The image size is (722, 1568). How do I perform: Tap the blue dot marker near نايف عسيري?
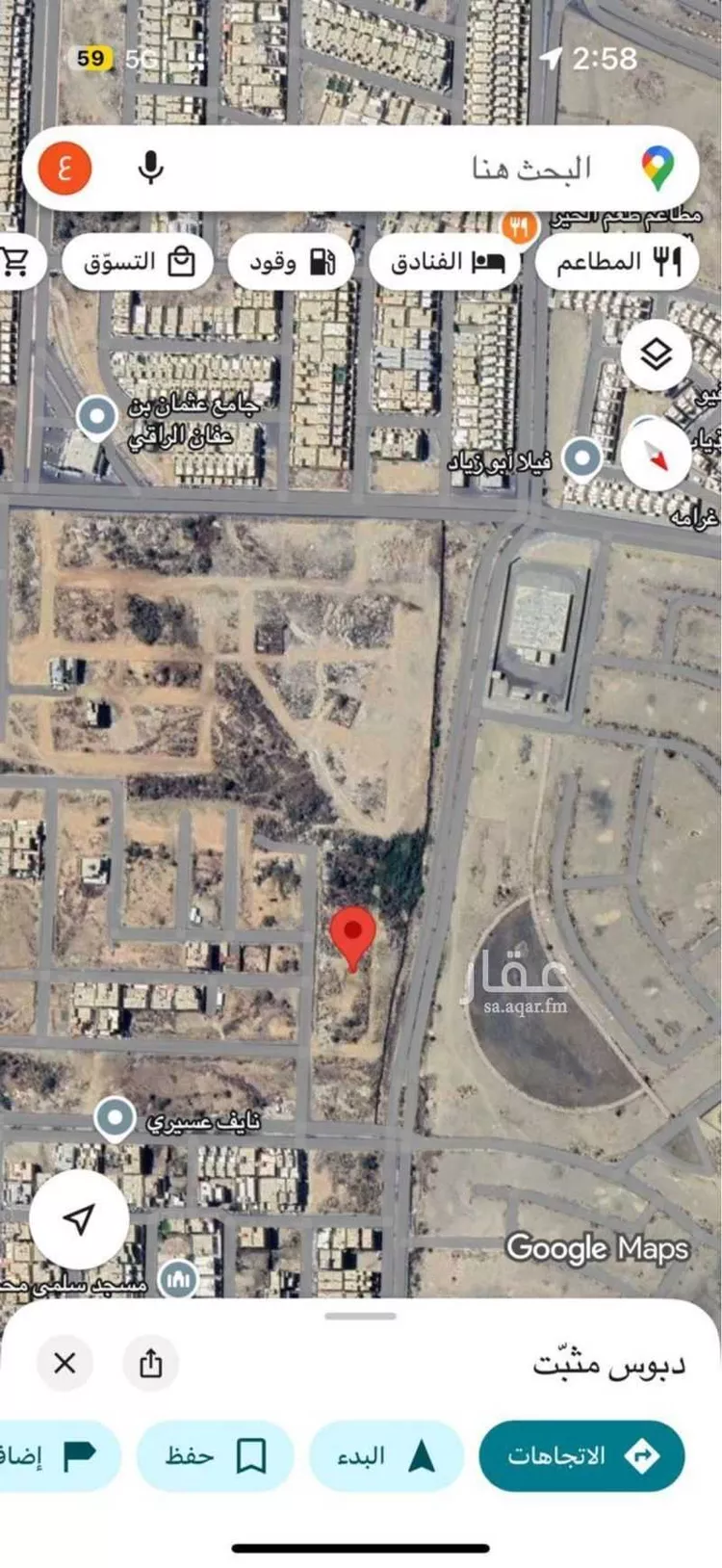[116, 1116]
